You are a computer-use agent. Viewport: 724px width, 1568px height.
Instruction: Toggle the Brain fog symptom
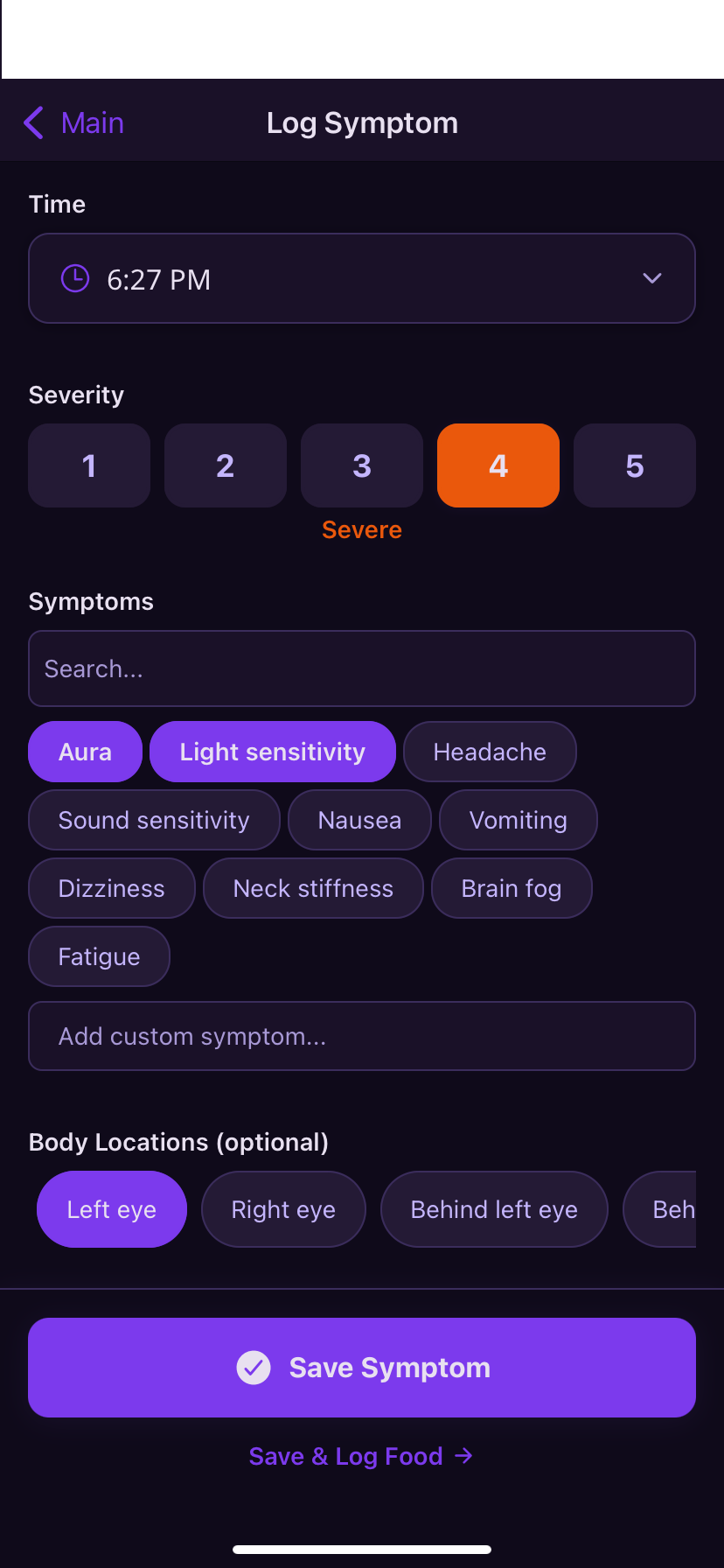click(511, 887)
